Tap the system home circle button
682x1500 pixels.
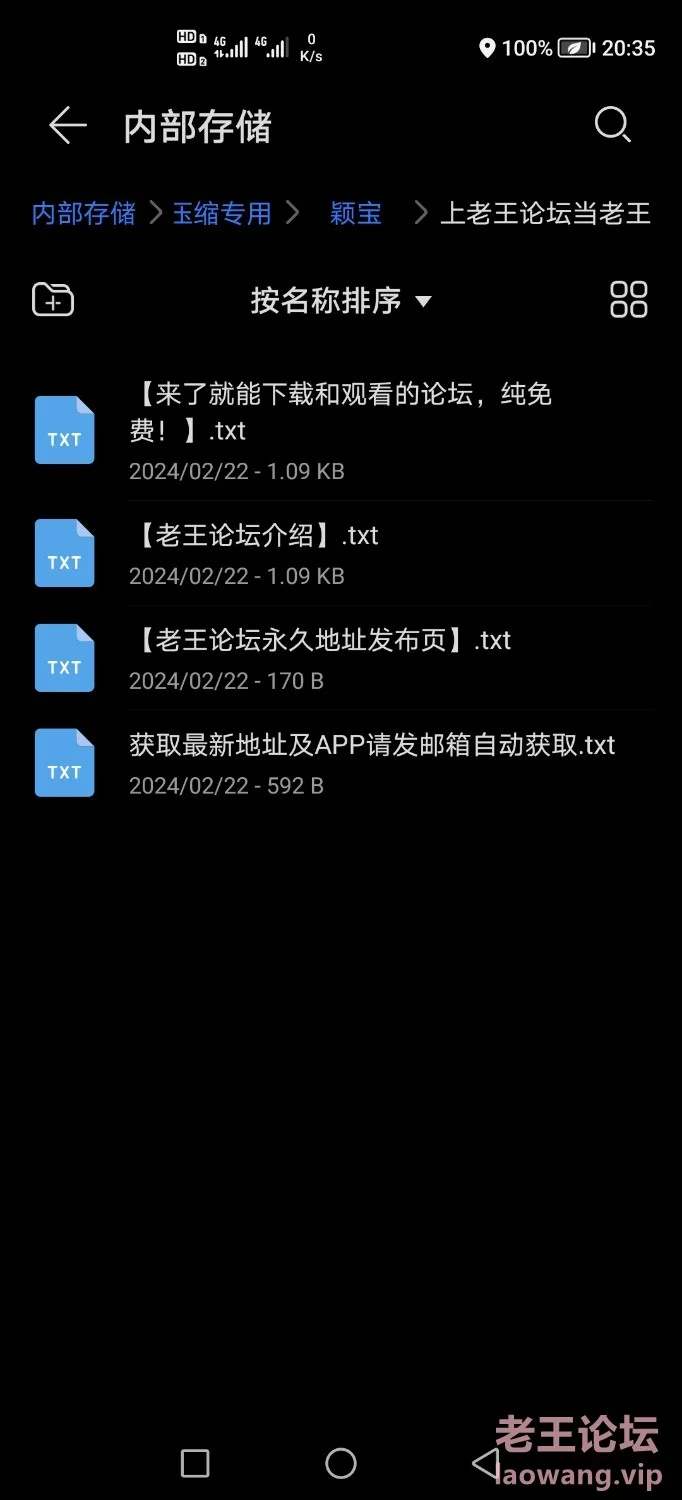(341, 1463)
